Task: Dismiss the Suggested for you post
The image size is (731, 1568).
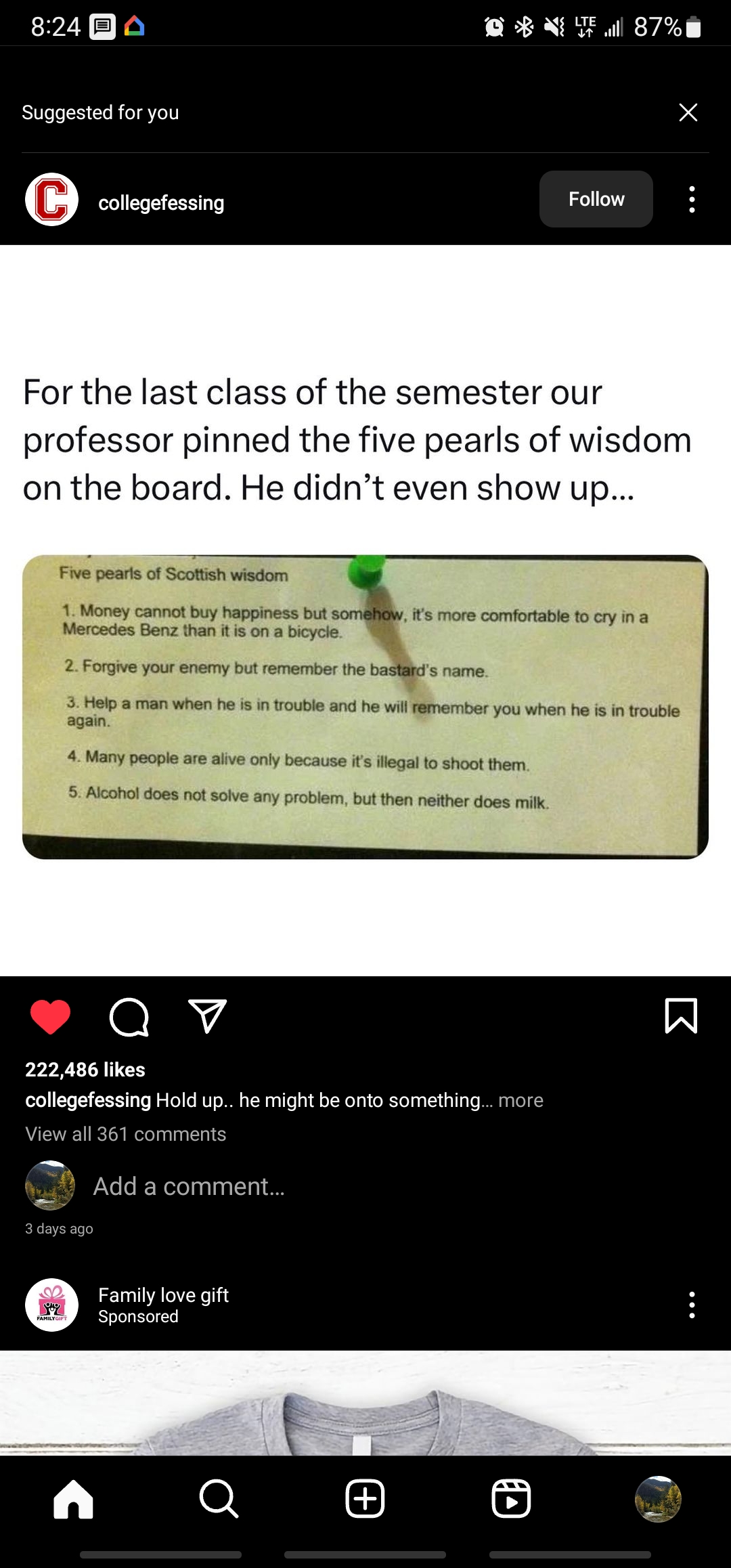Action: tap(688, 112)
